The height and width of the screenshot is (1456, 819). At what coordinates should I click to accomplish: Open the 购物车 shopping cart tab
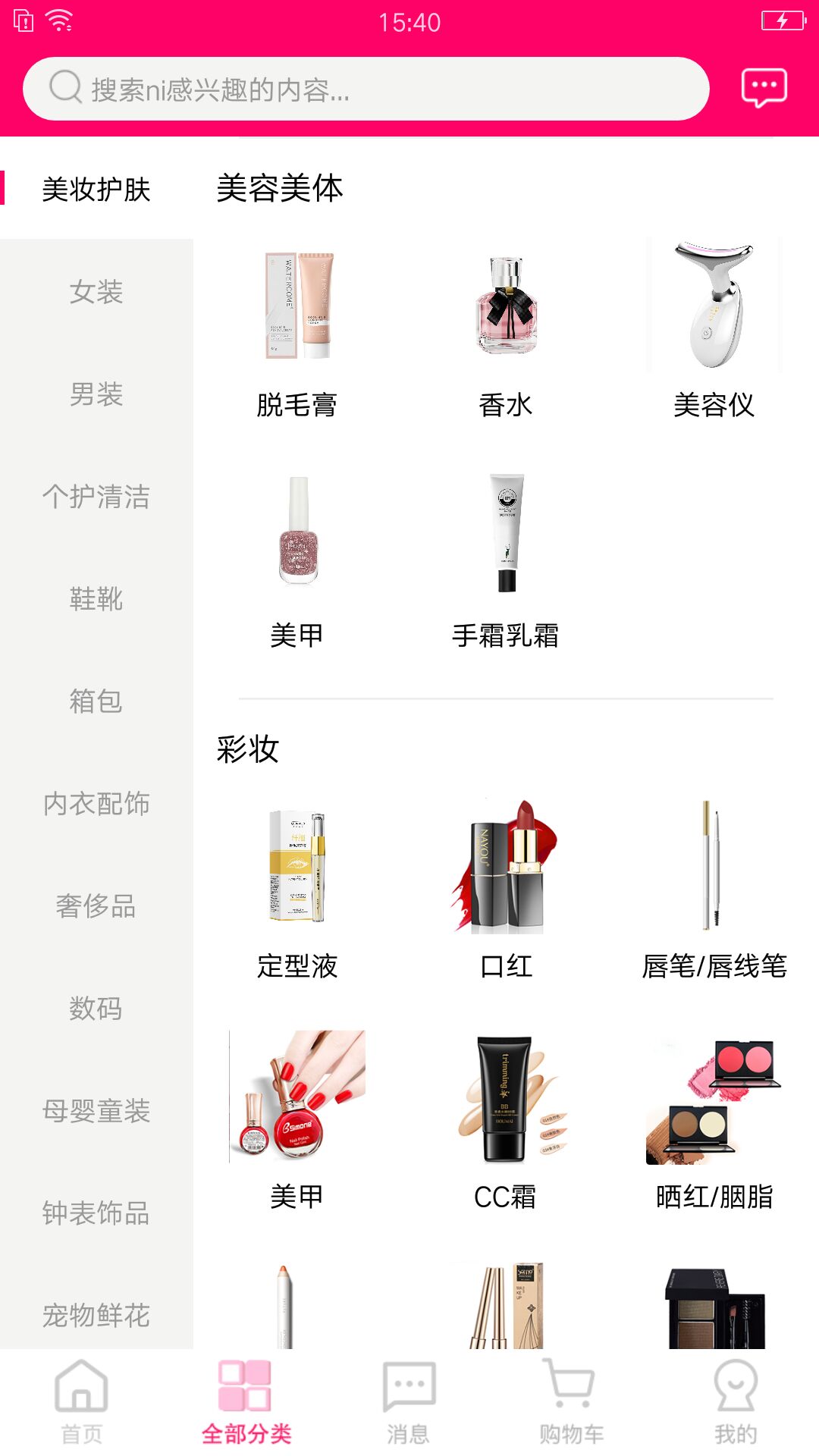tap(572, 1403)
